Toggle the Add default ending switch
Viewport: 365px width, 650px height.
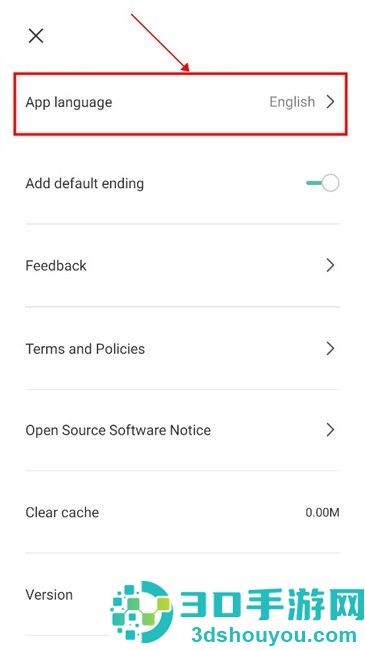point(323,183)
